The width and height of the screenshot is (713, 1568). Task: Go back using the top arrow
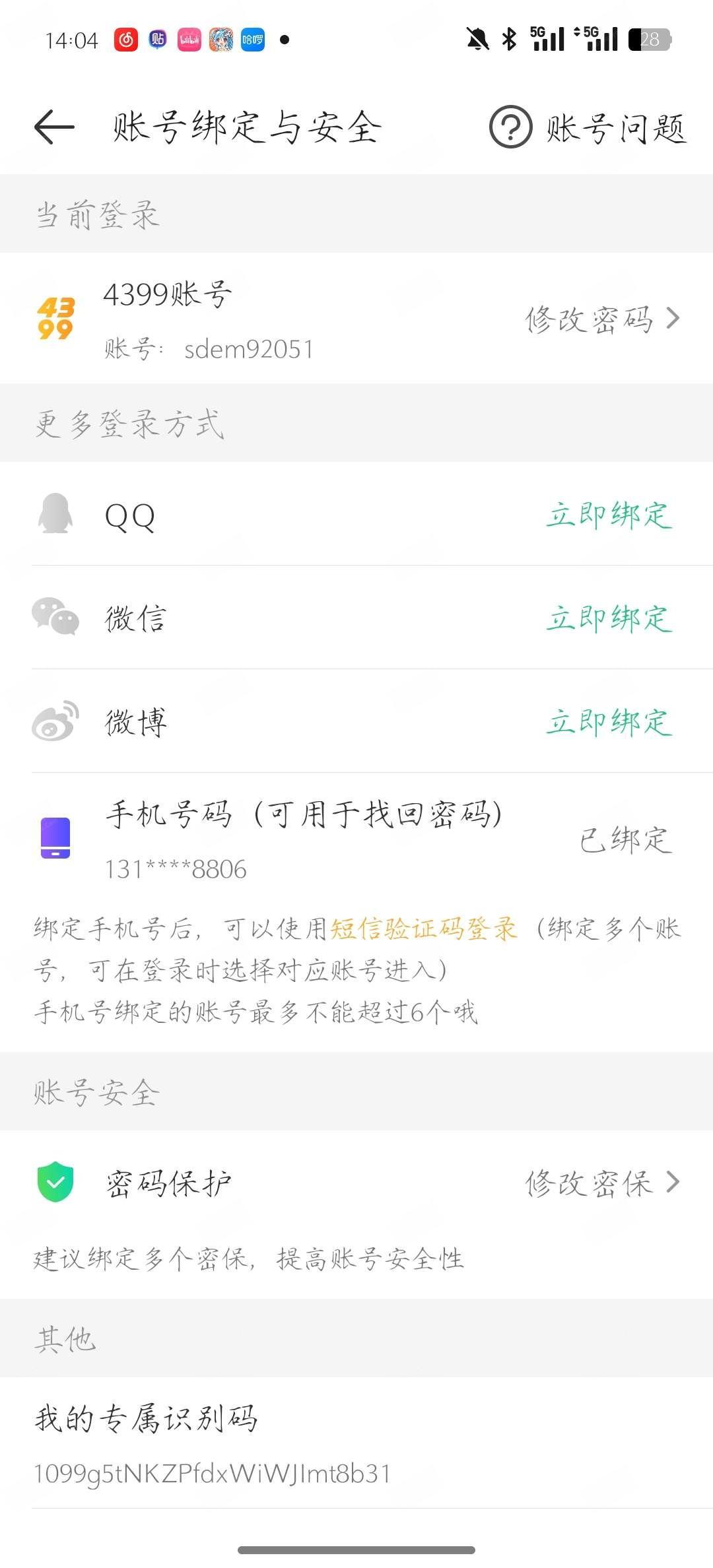click(54, 127)
